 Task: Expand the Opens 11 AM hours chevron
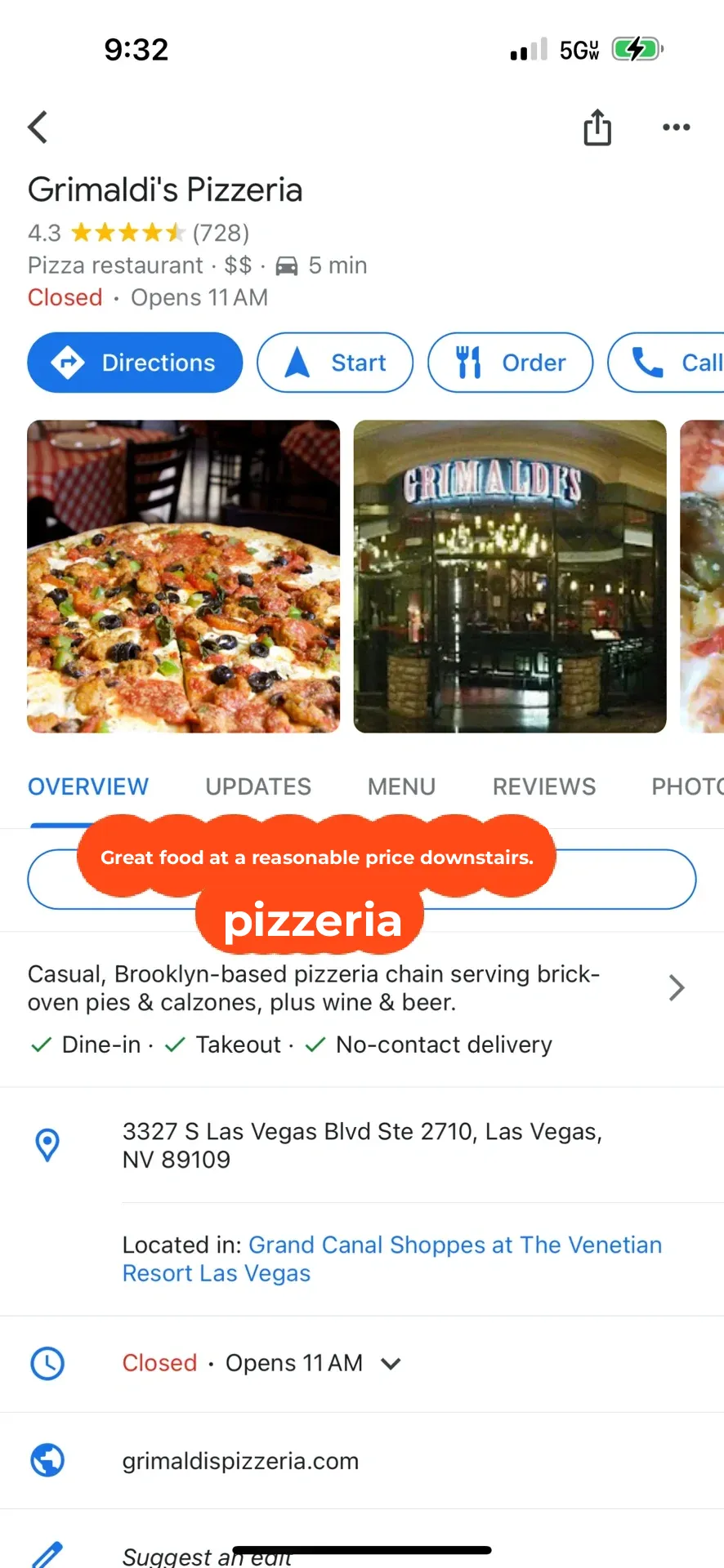(390, 1362)
